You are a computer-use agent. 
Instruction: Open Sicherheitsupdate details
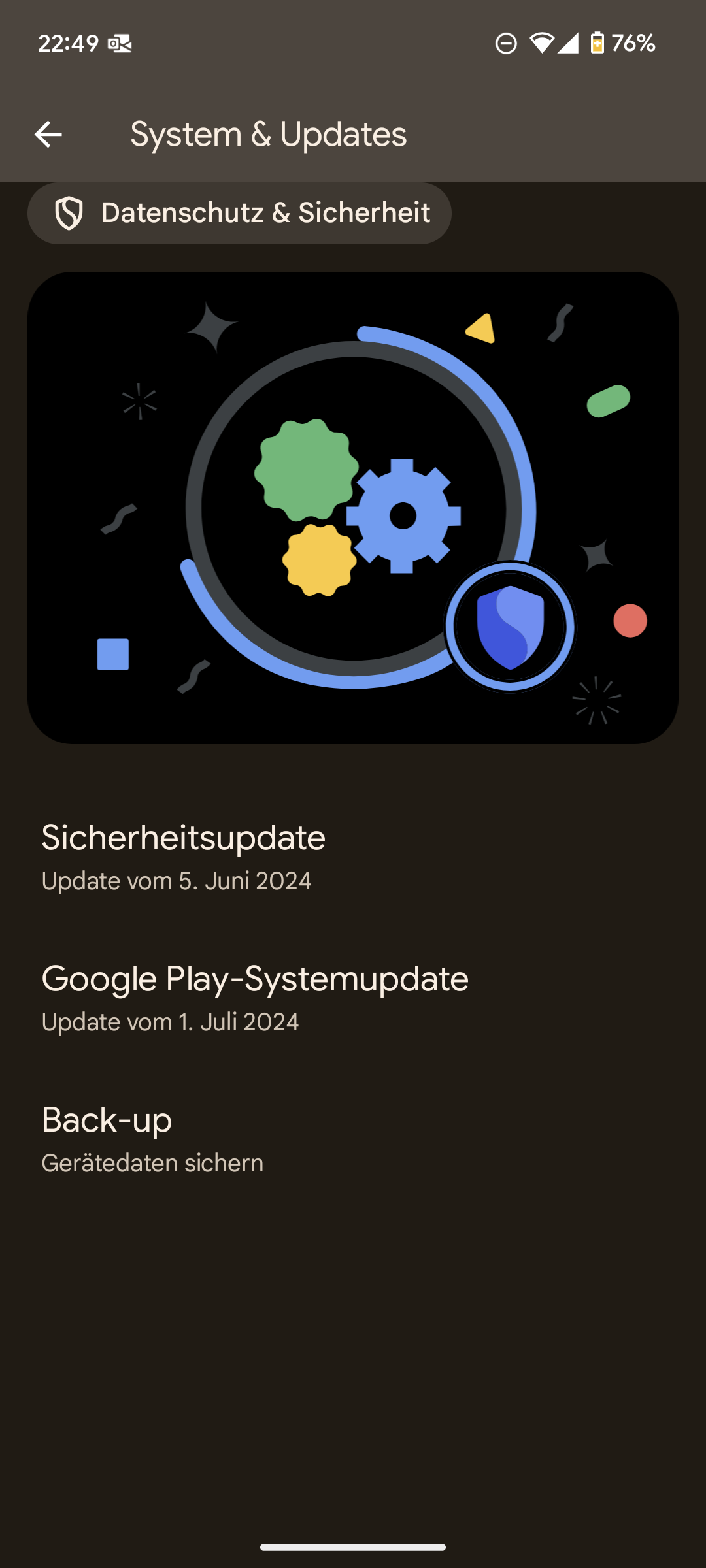click(183, 856)
